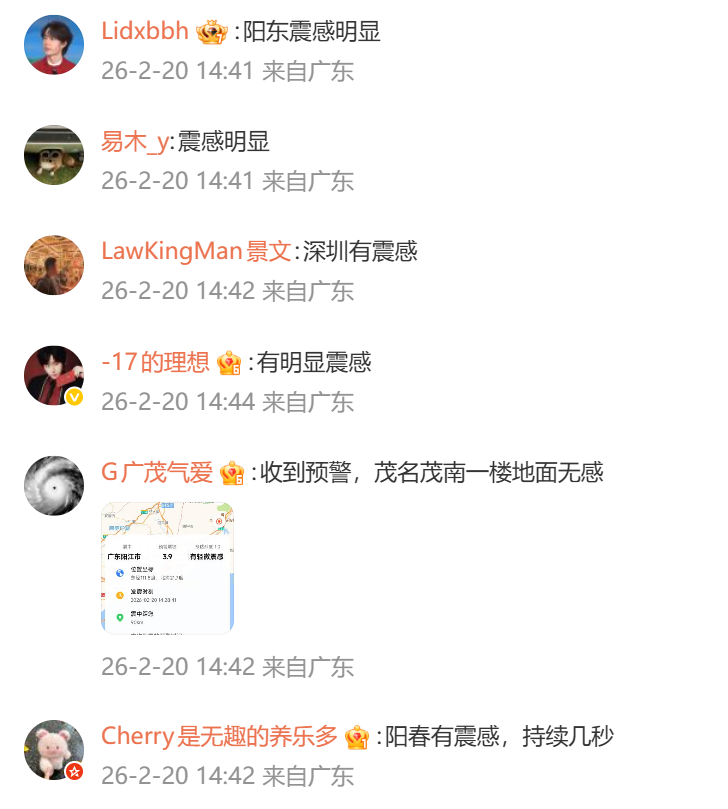728x809 pixels.
Task: Tap Lidxbbh's avatar picture
Action: [x=53, y=45]
